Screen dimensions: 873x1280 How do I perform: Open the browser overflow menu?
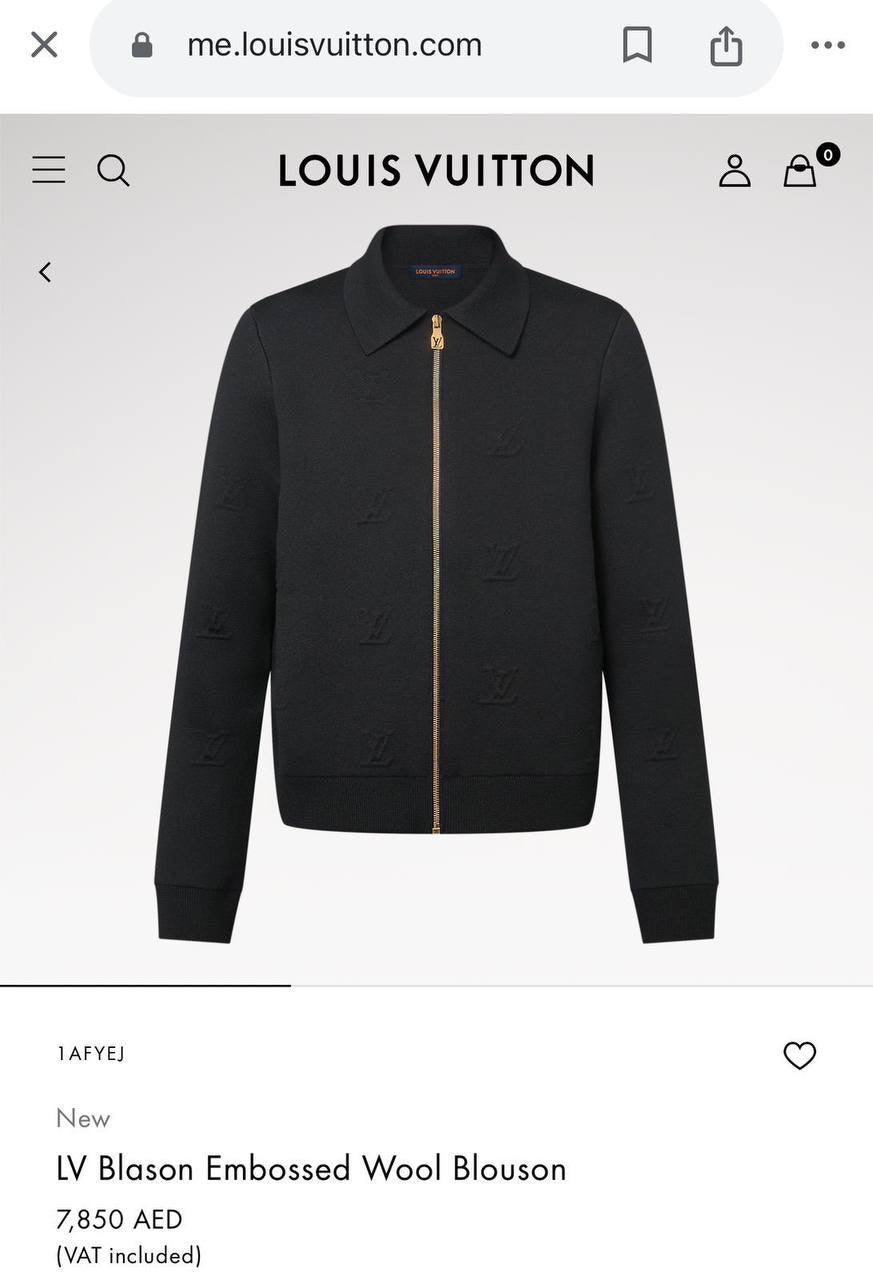828,45
